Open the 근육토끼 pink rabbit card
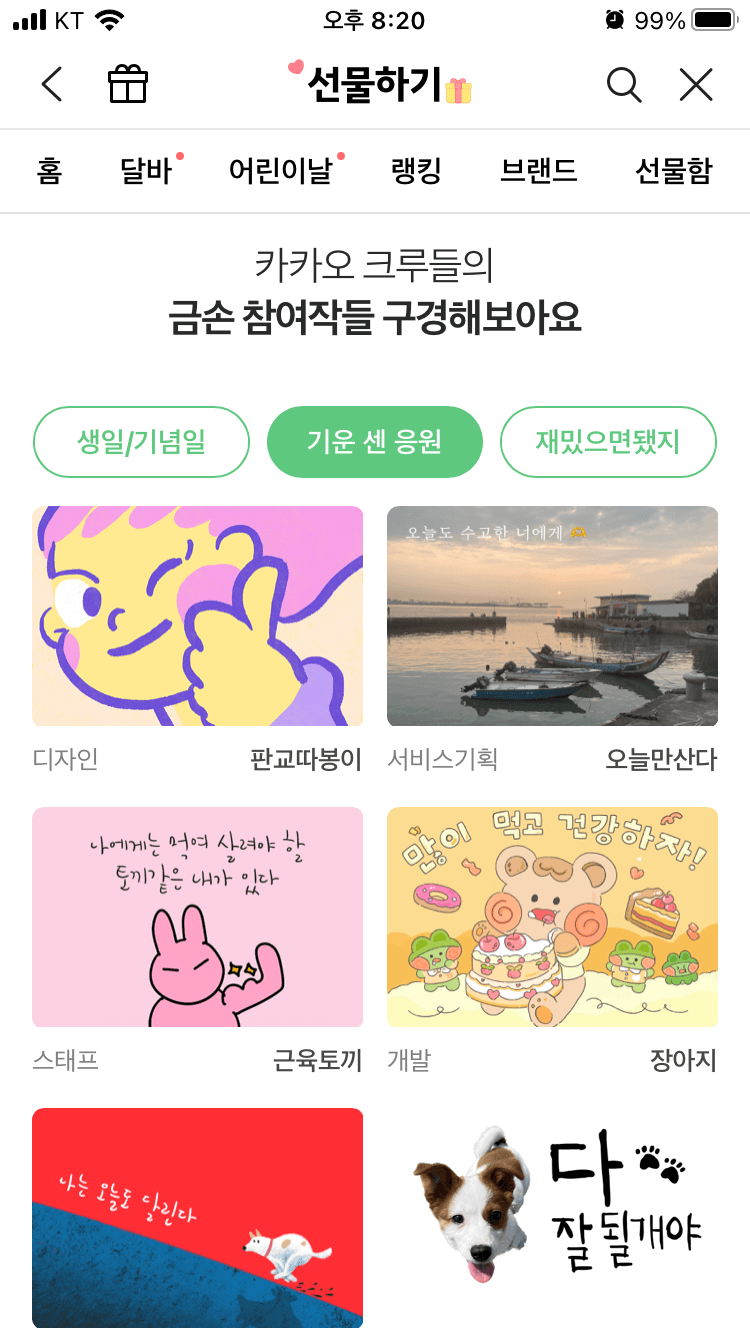Screen dimensions: 750x1334 pyautogui.click(x=197, y=917)
